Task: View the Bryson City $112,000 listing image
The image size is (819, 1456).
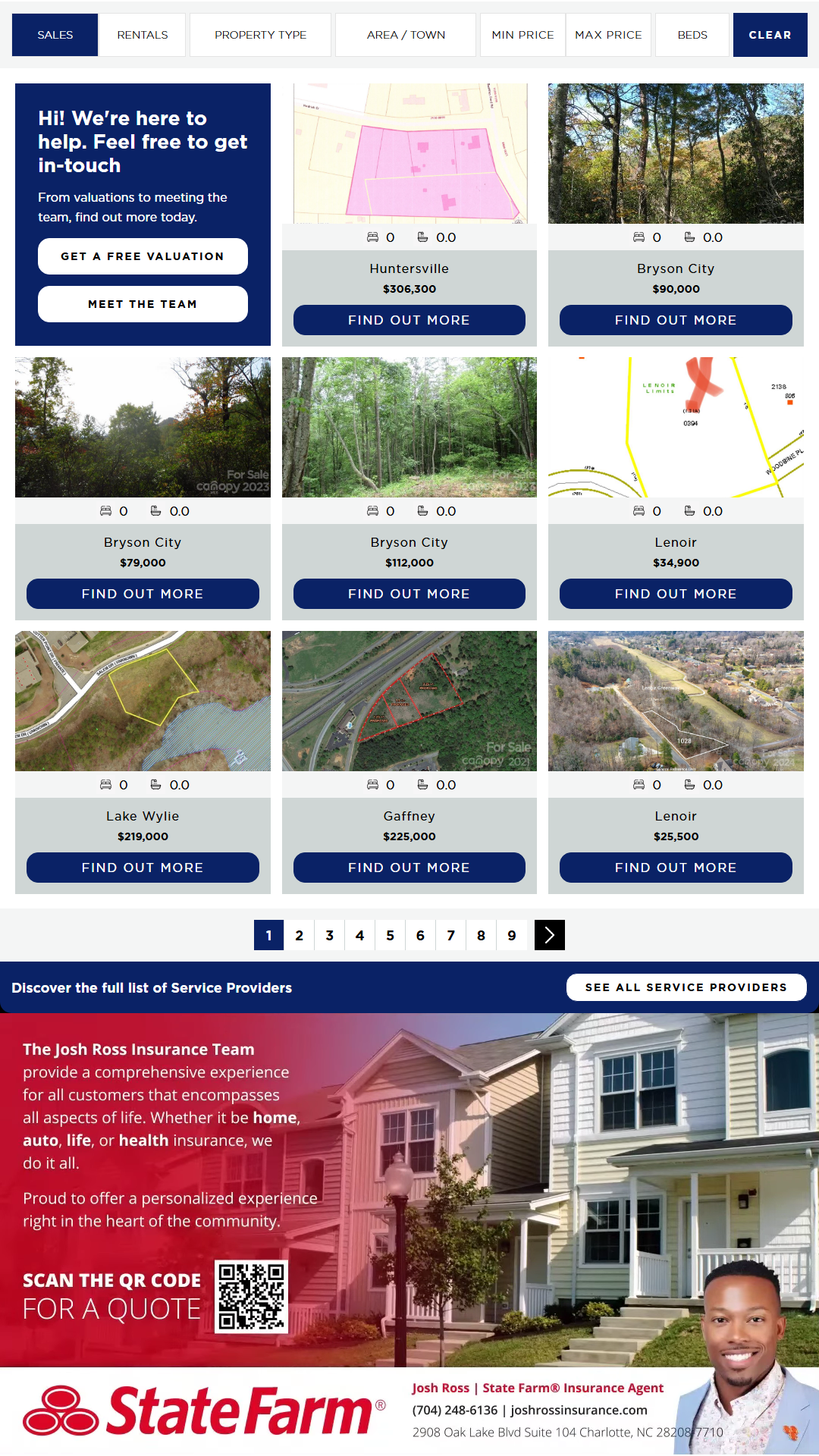Action: click(409, 427)
